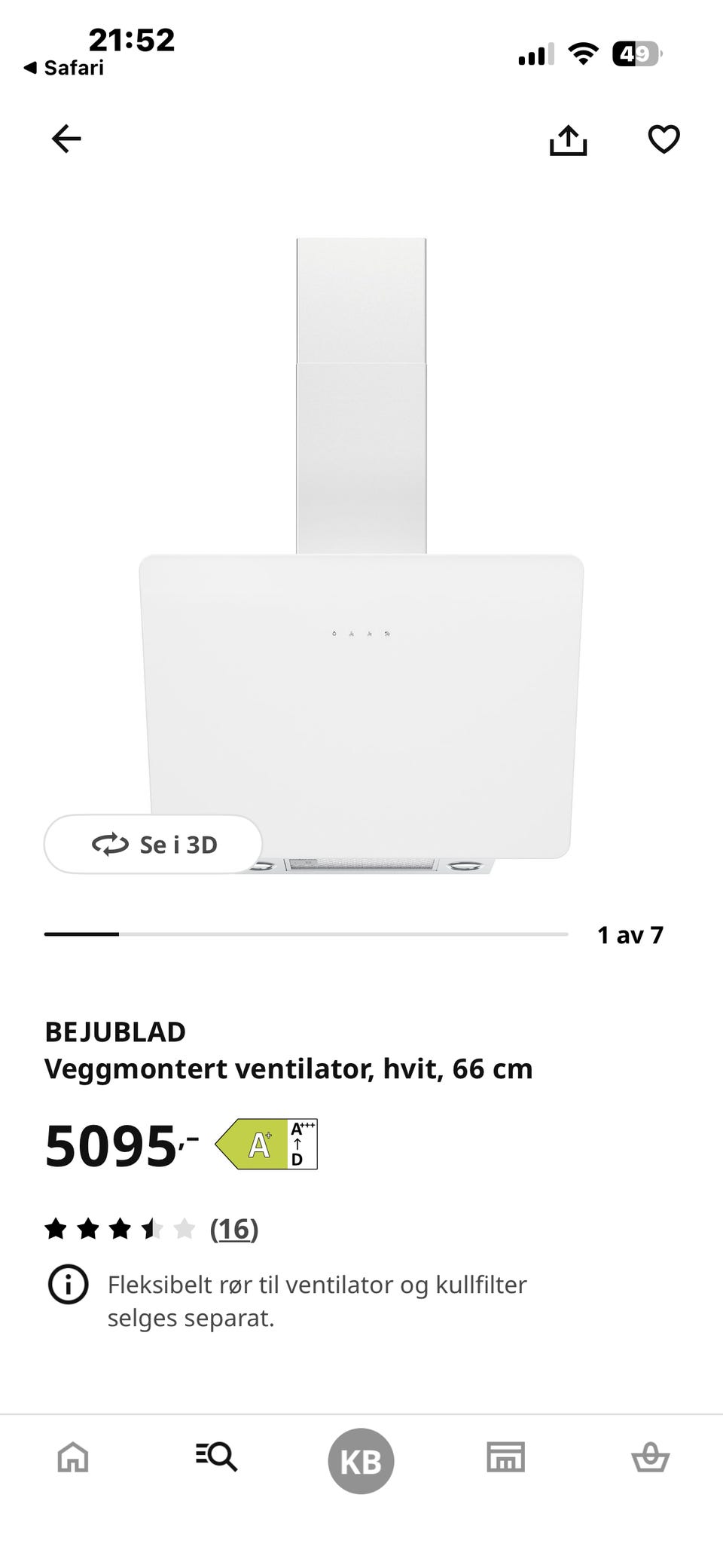Open the white ventilator product image
The width and height of the screenshot is (723, 1568).
point(361,556)
